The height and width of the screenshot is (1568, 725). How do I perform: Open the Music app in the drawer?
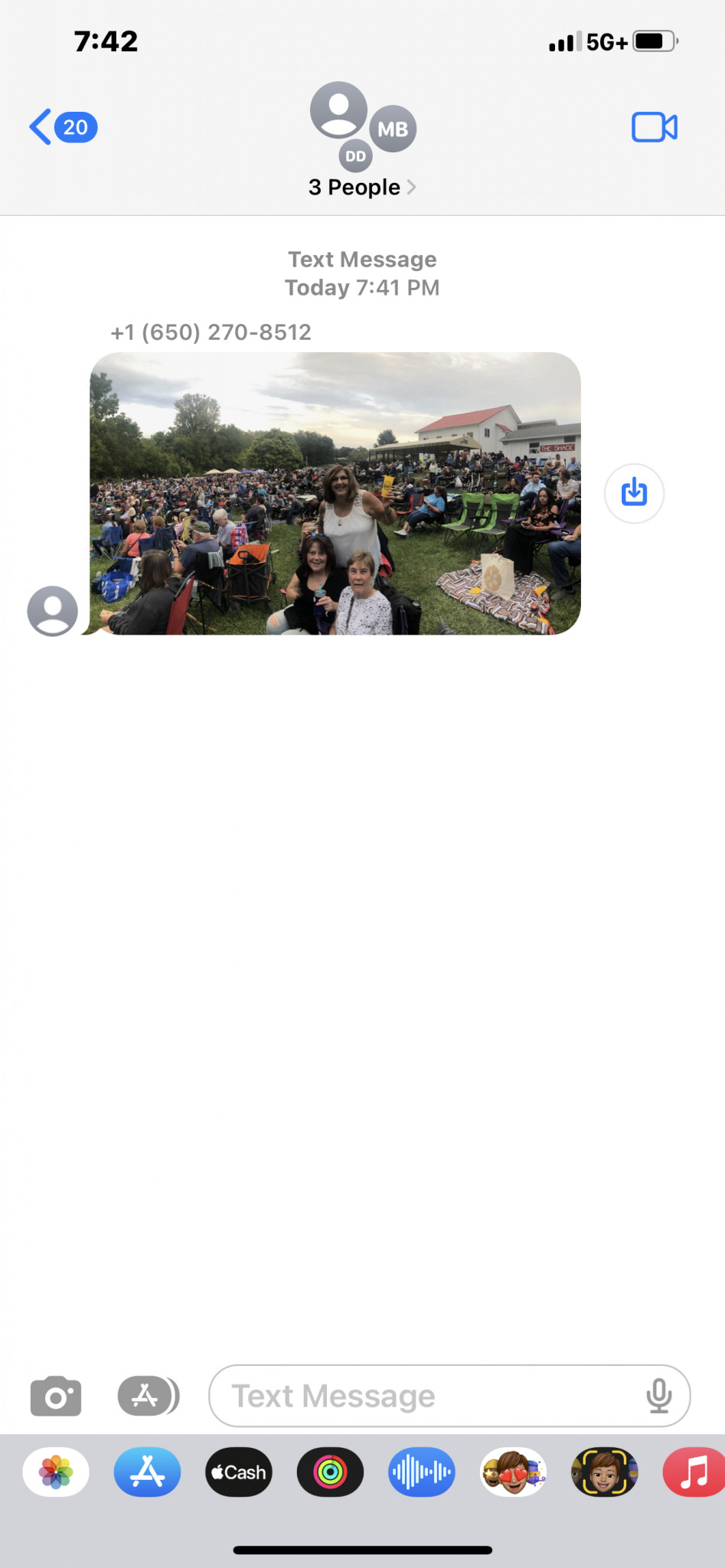(694, 1472)
